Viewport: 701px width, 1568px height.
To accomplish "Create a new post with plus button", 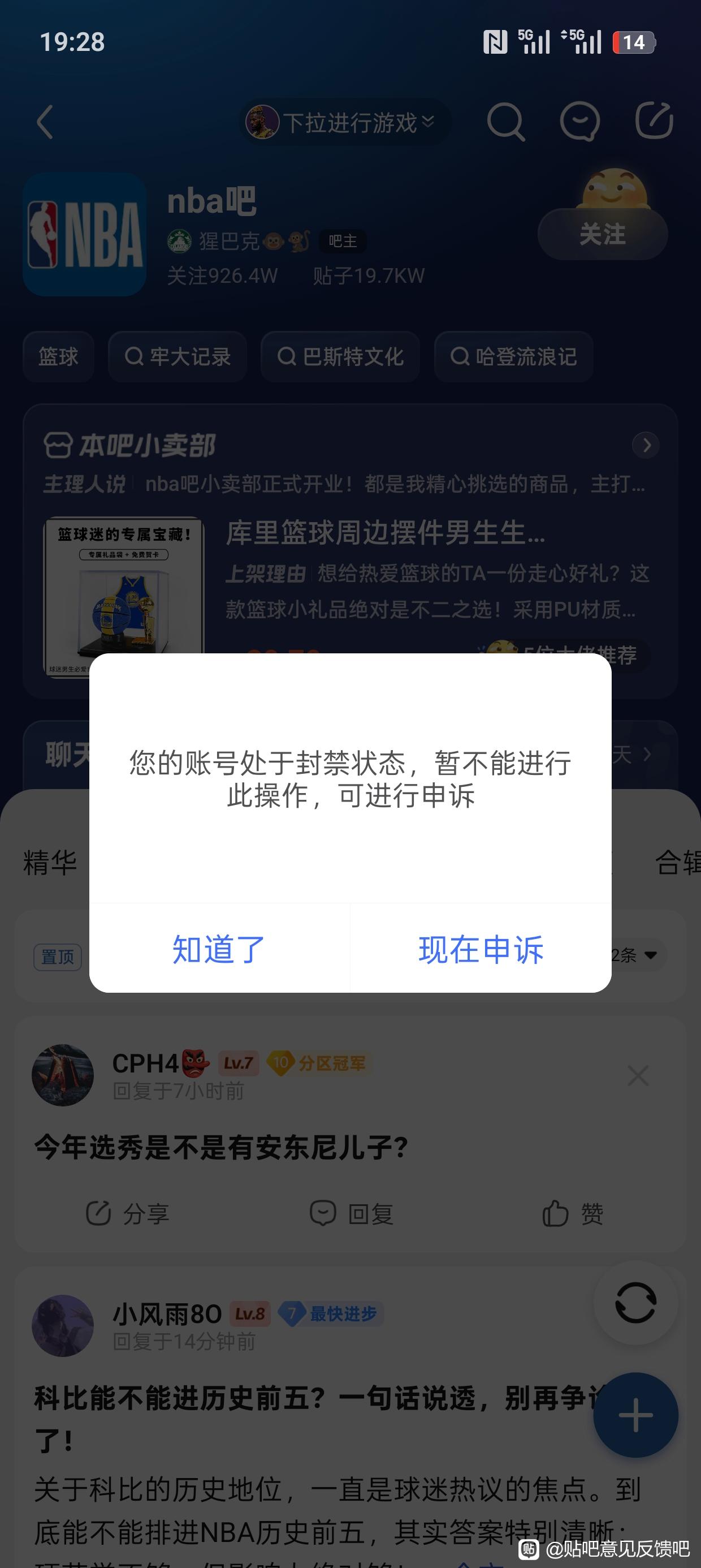I will tap(635, 1415).
